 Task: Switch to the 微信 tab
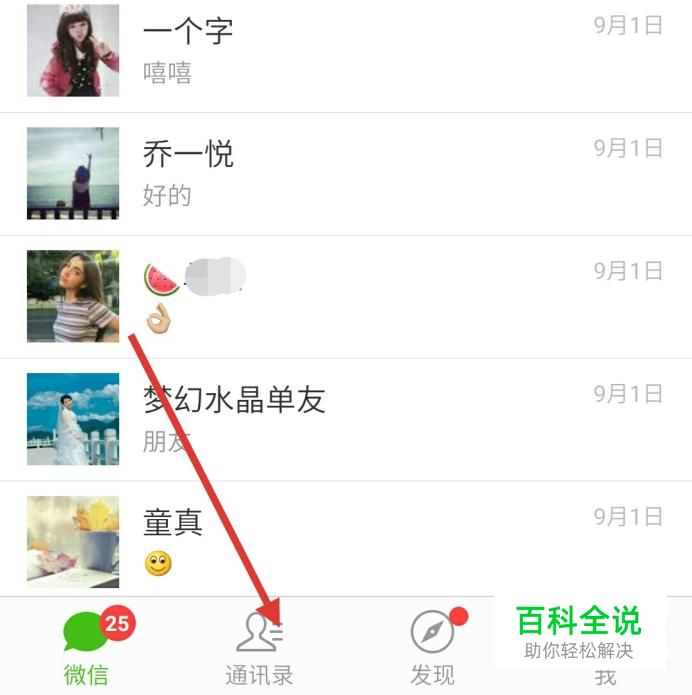87,647
